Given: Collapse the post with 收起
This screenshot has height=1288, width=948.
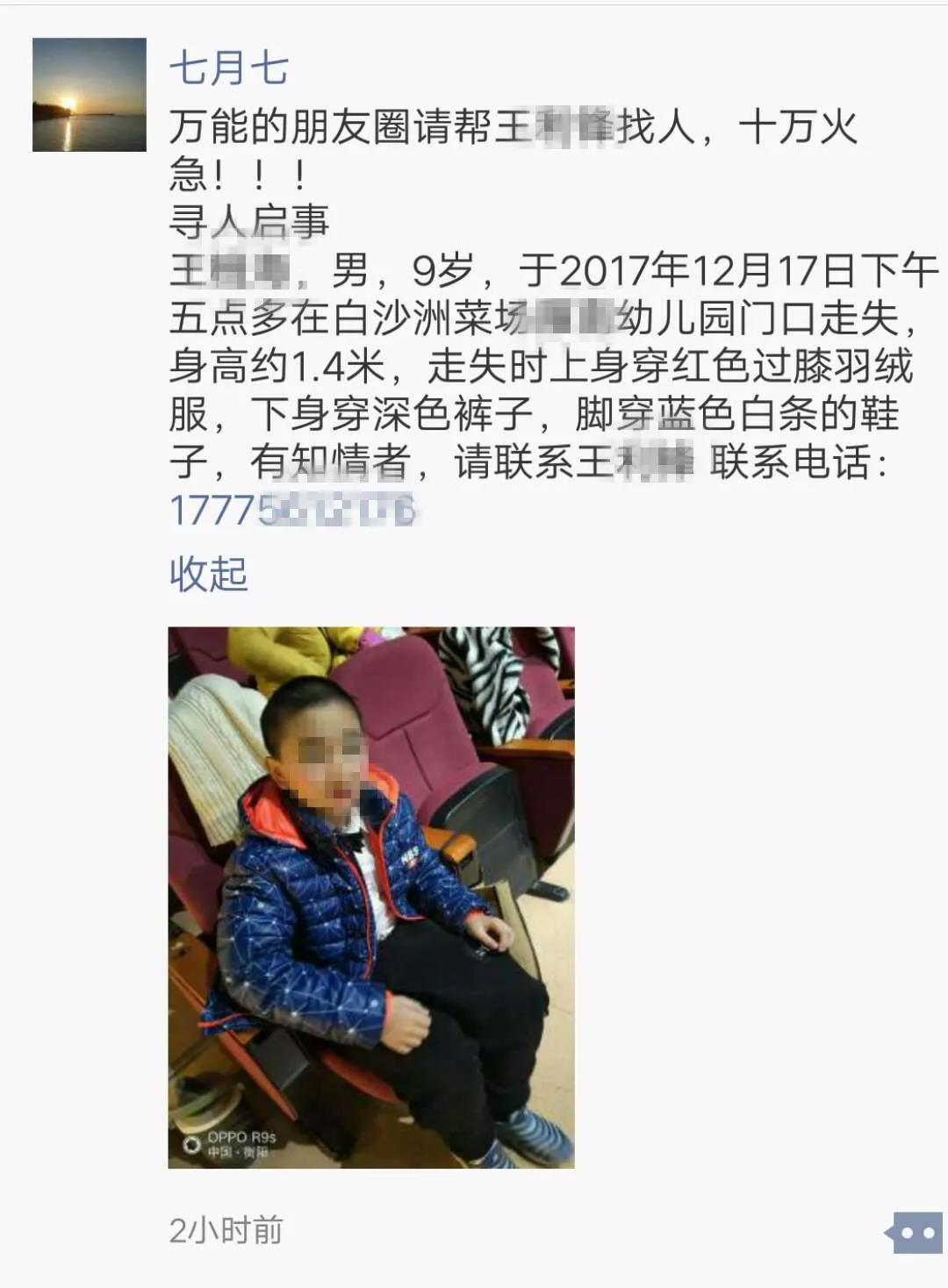Looking at the screenshot, I should pyautogui.click(x=208, y=574).
